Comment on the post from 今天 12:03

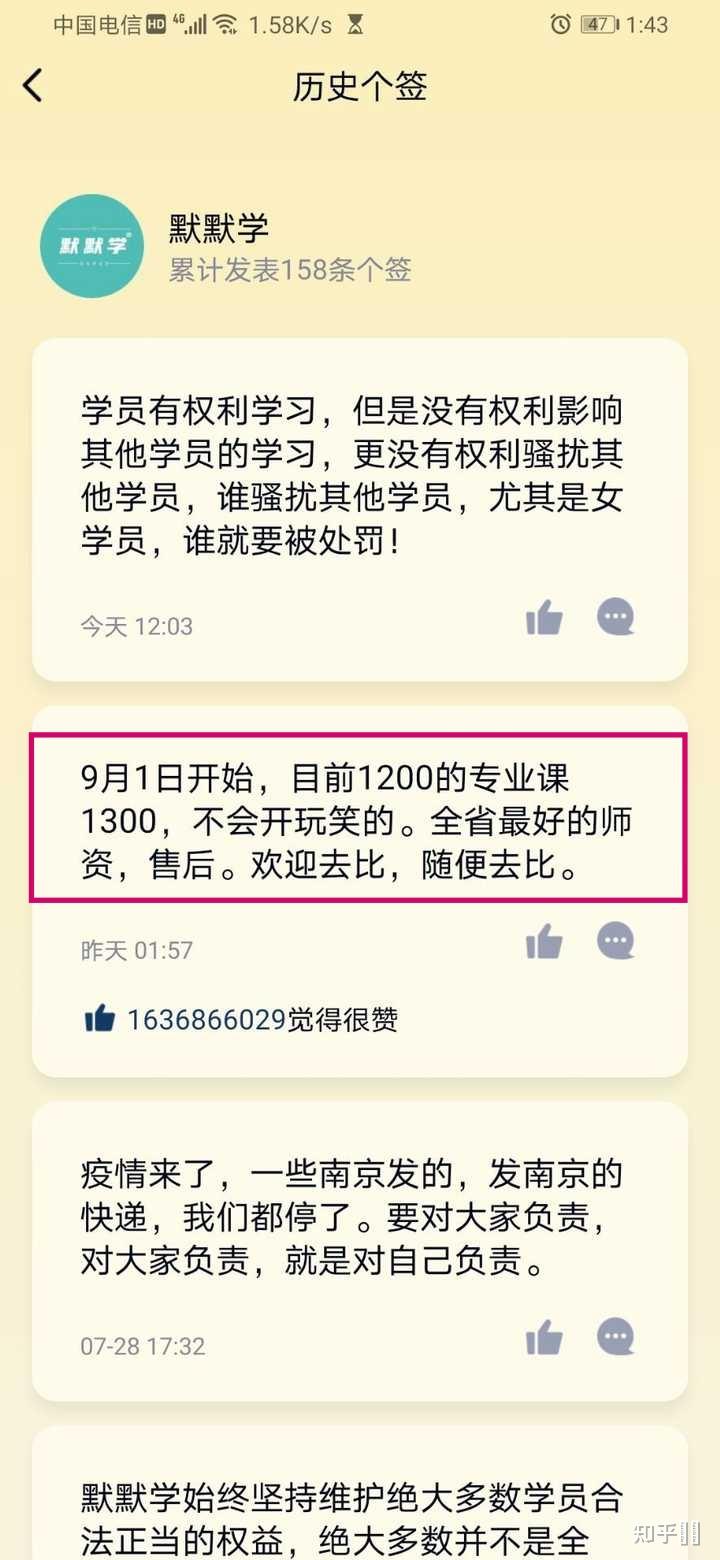[616, 617]
